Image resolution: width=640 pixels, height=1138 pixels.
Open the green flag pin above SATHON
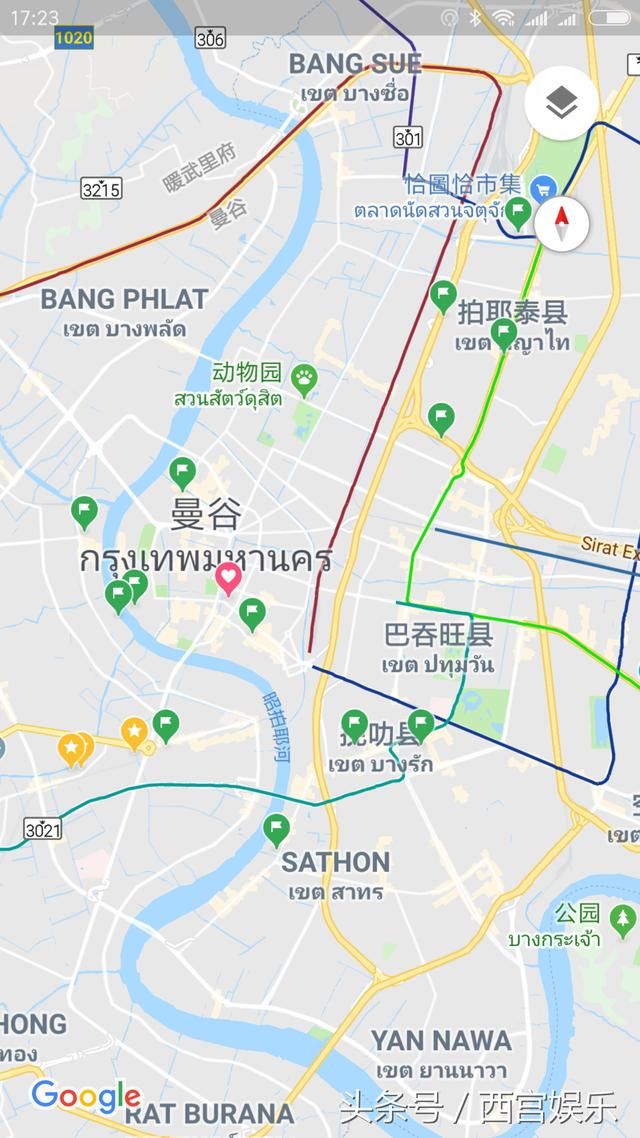point(276,828)
